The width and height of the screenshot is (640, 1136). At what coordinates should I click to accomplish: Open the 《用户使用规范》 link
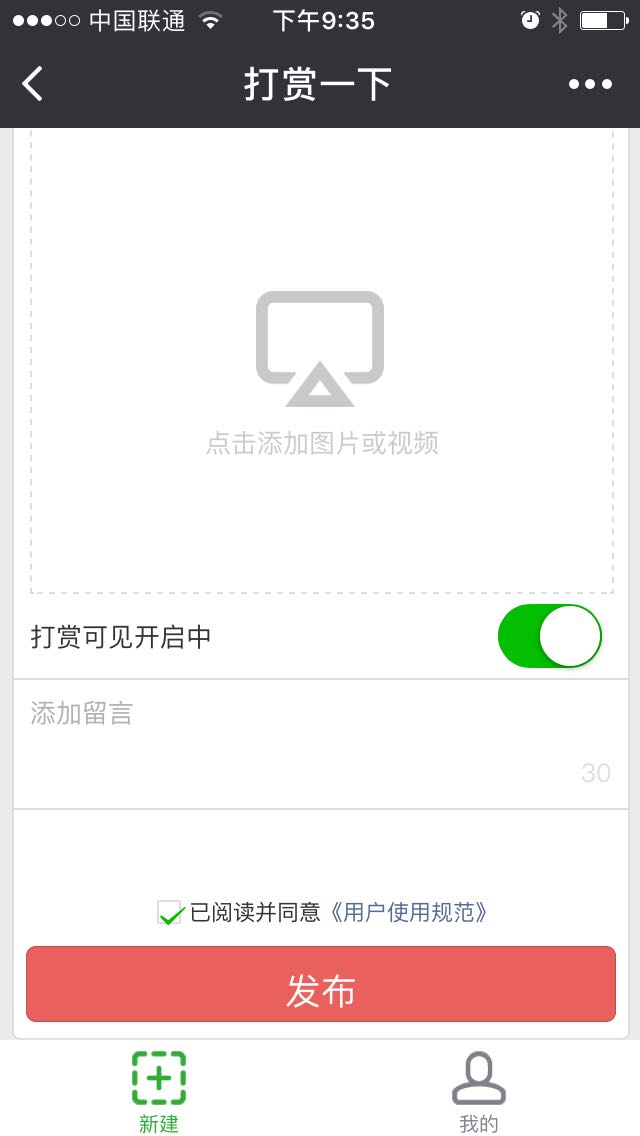point(408,912)
